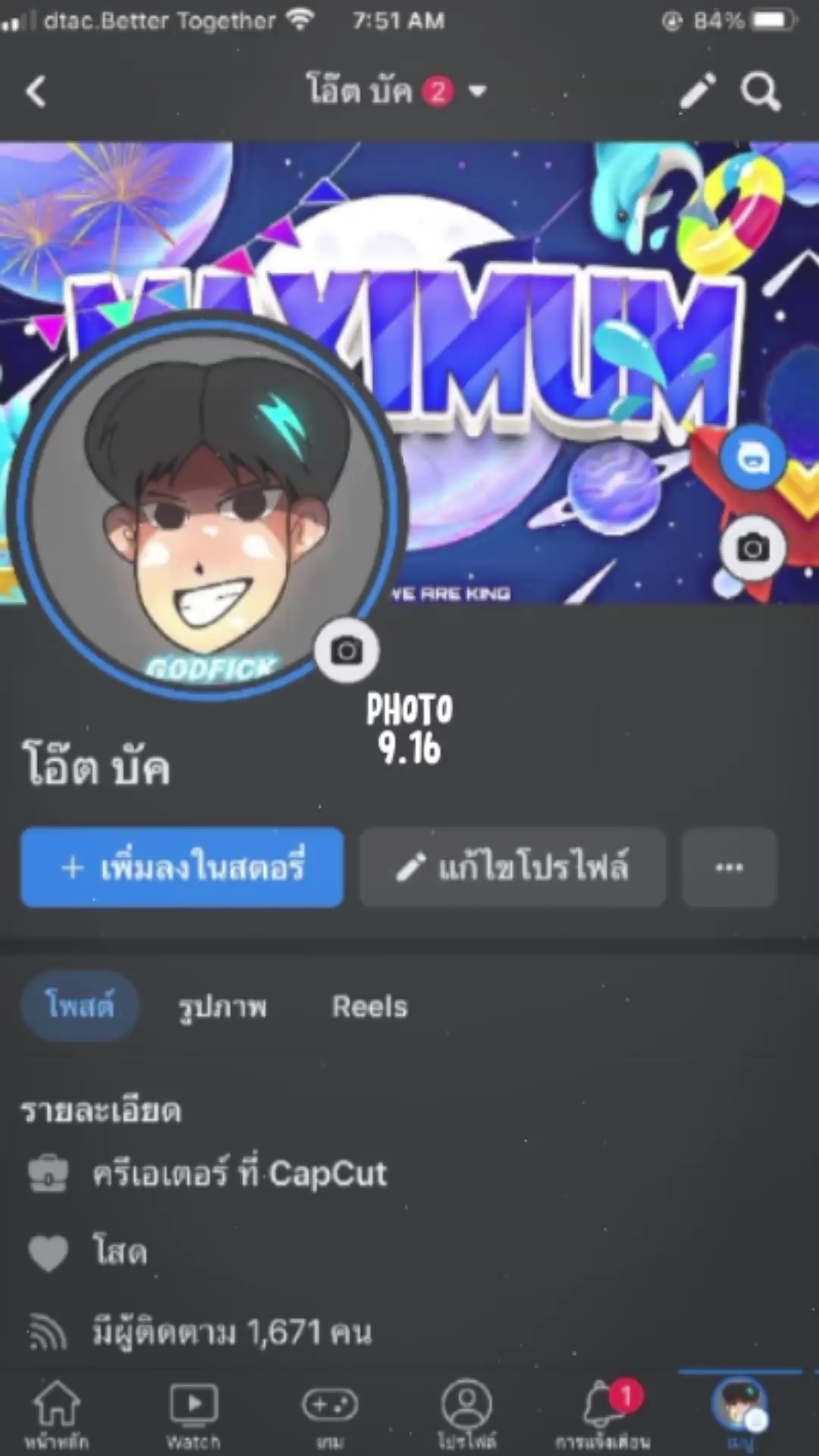Open search with the magnifier icon
The image size is (819, 1456).
pos(761,92)
